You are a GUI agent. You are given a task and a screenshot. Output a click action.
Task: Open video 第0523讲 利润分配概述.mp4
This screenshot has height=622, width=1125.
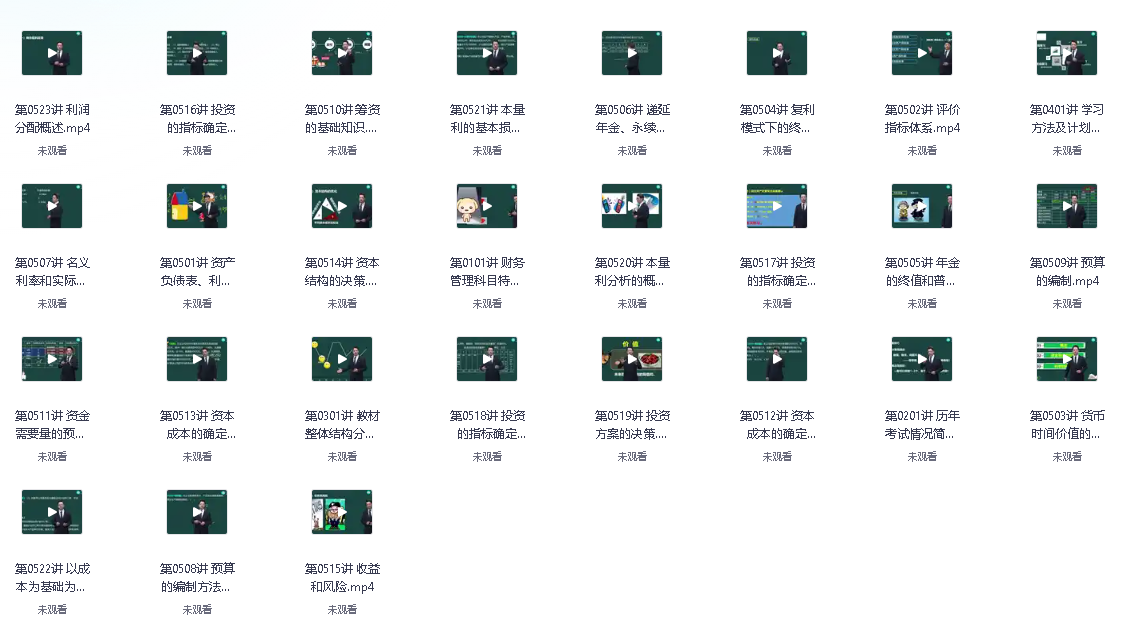tap(52, 53)
